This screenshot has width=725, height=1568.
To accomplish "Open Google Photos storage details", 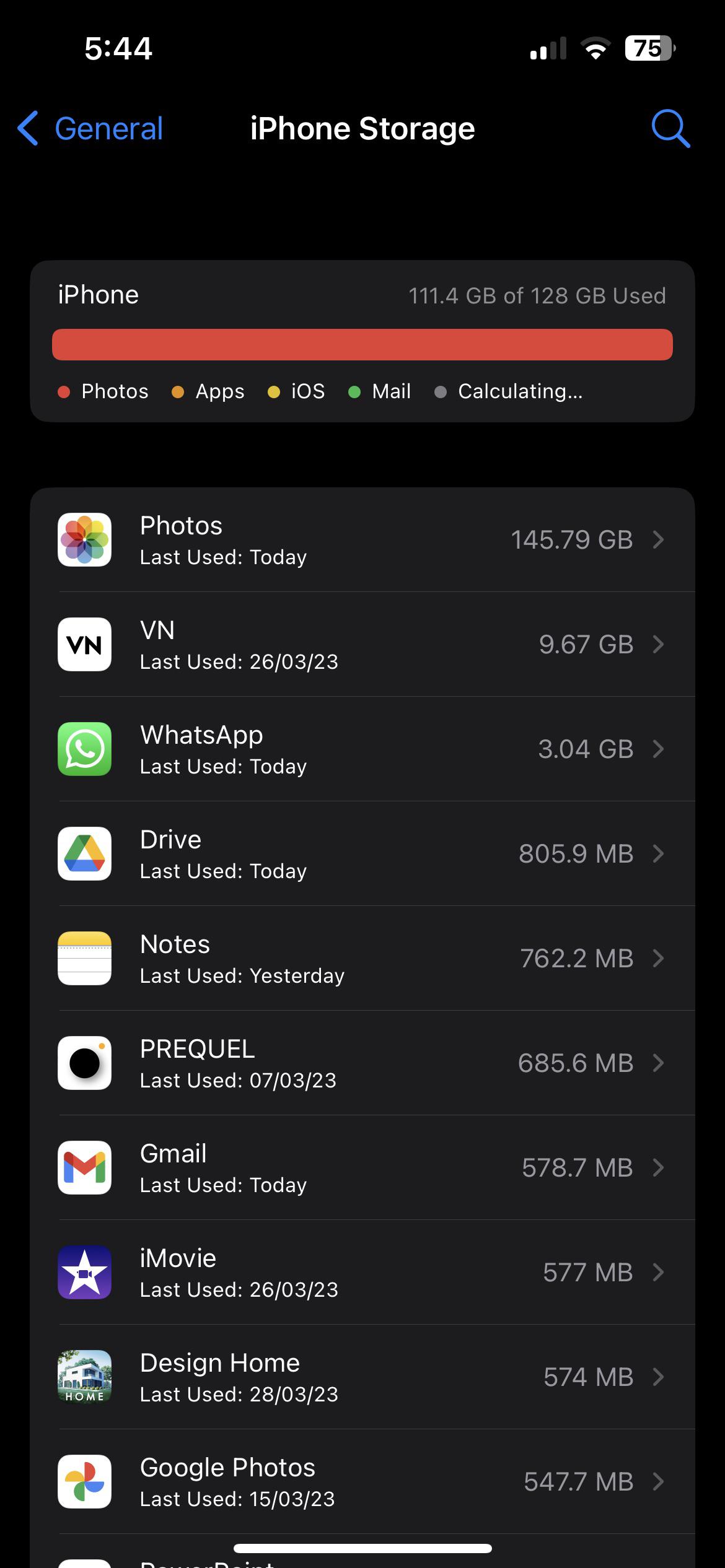I will (x=362, y=1482).
